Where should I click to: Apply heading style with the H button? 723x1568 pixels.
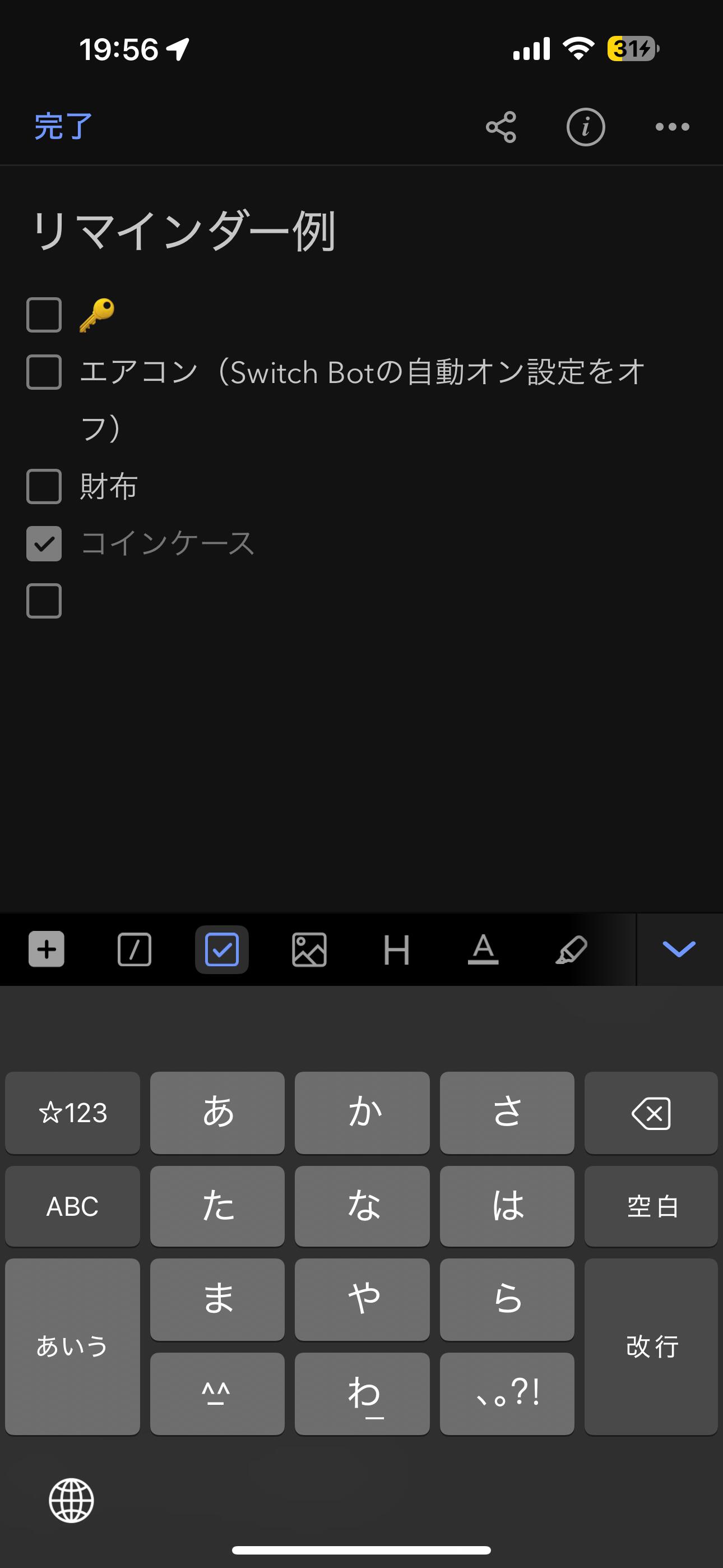pyautogui.click(x=396, y=949)
